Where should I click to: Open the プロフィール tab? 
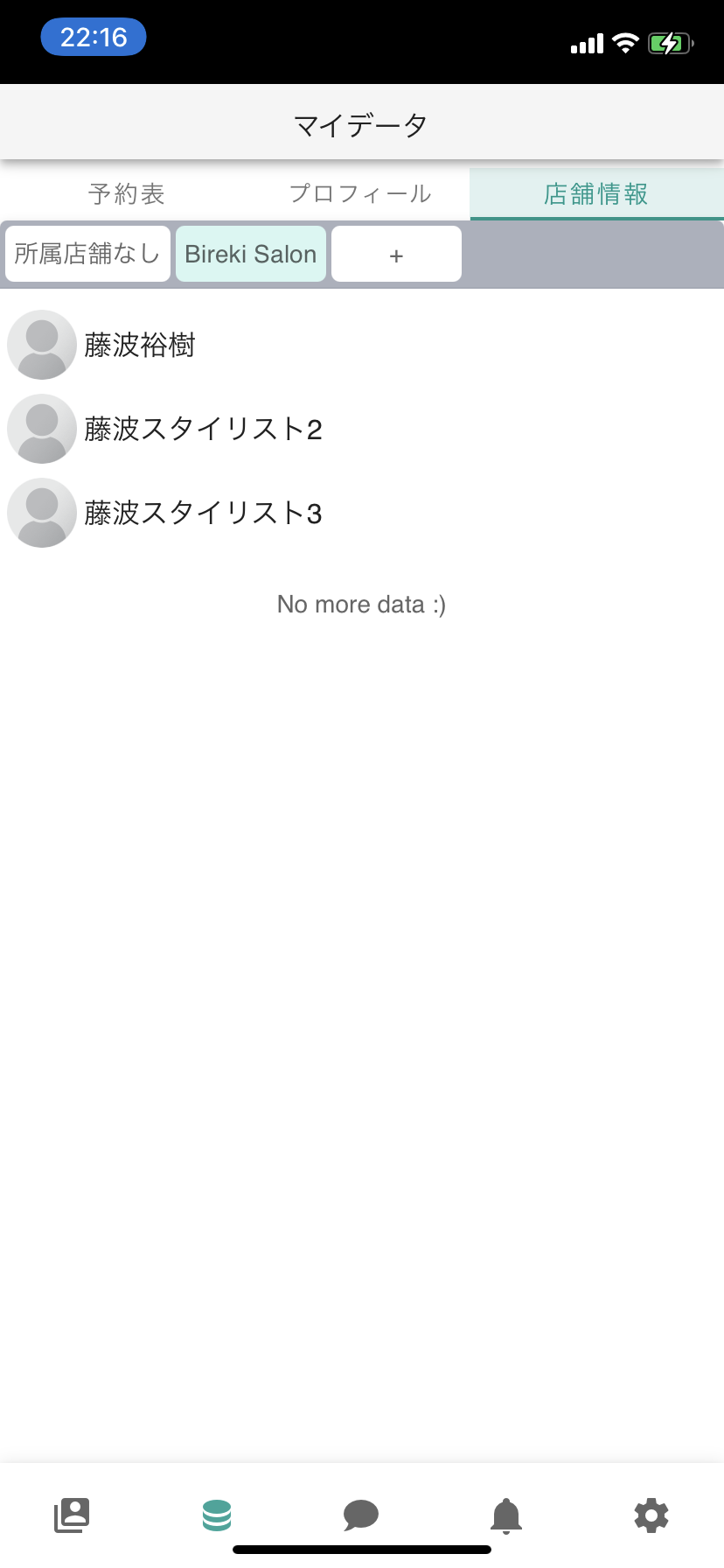tap(360, 193)
